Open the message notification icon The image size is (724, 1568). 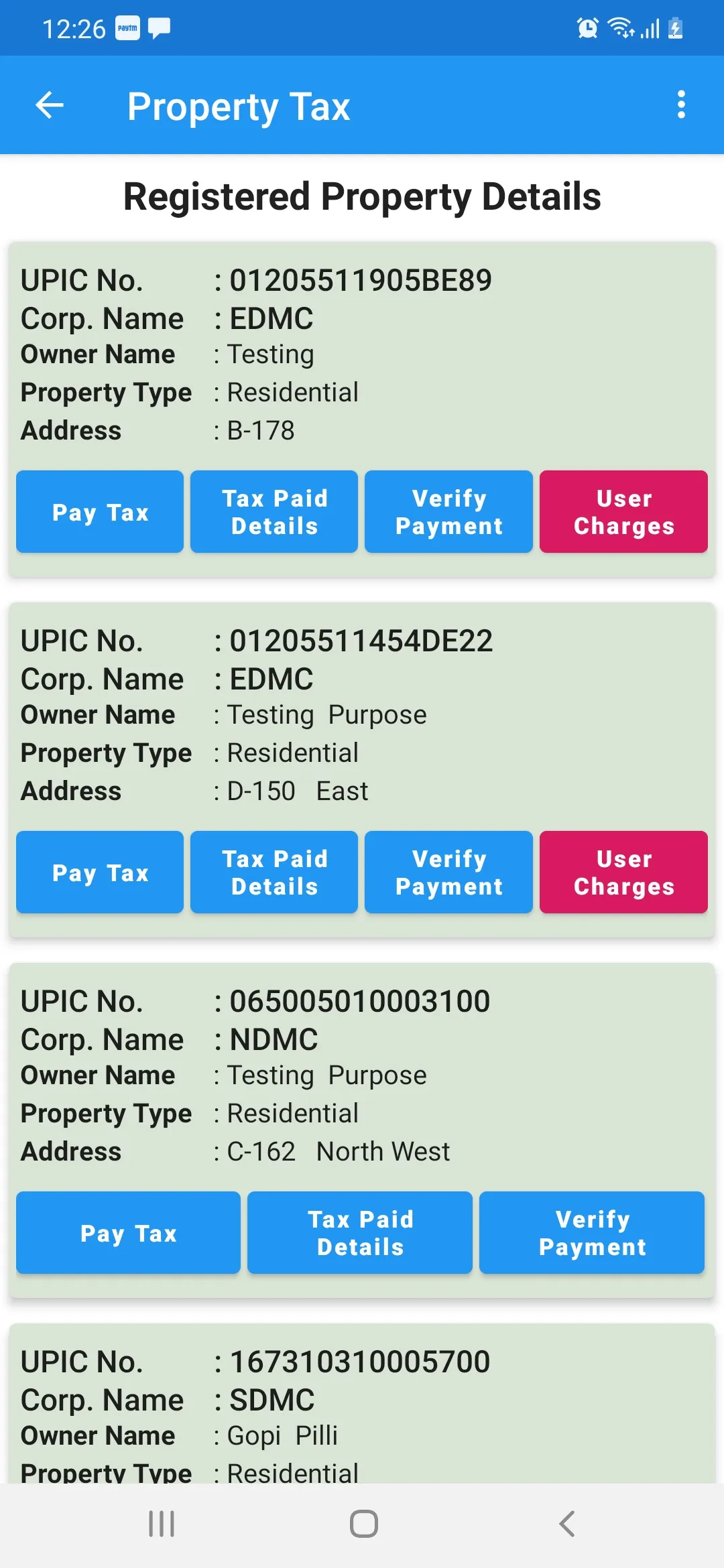[x=159, y=27]
